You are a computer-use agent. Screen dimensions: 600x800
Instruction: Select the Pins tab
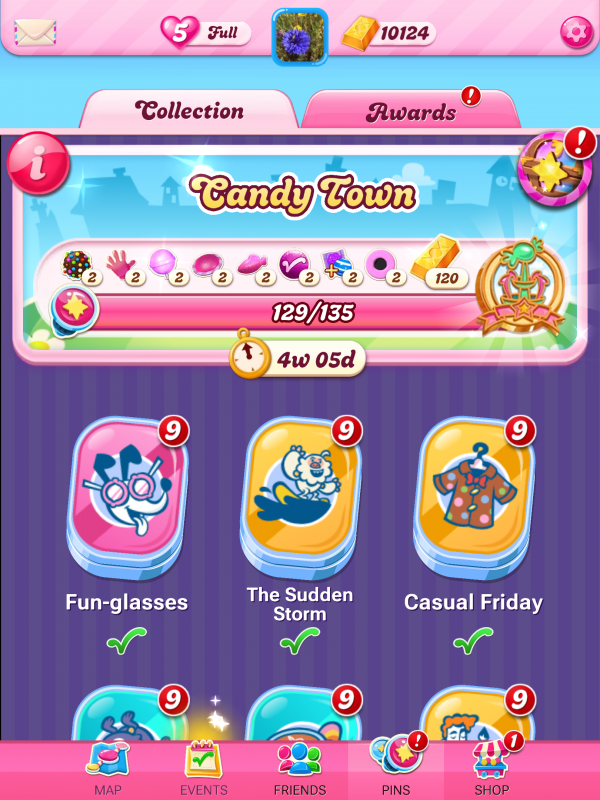coord(396,768)
